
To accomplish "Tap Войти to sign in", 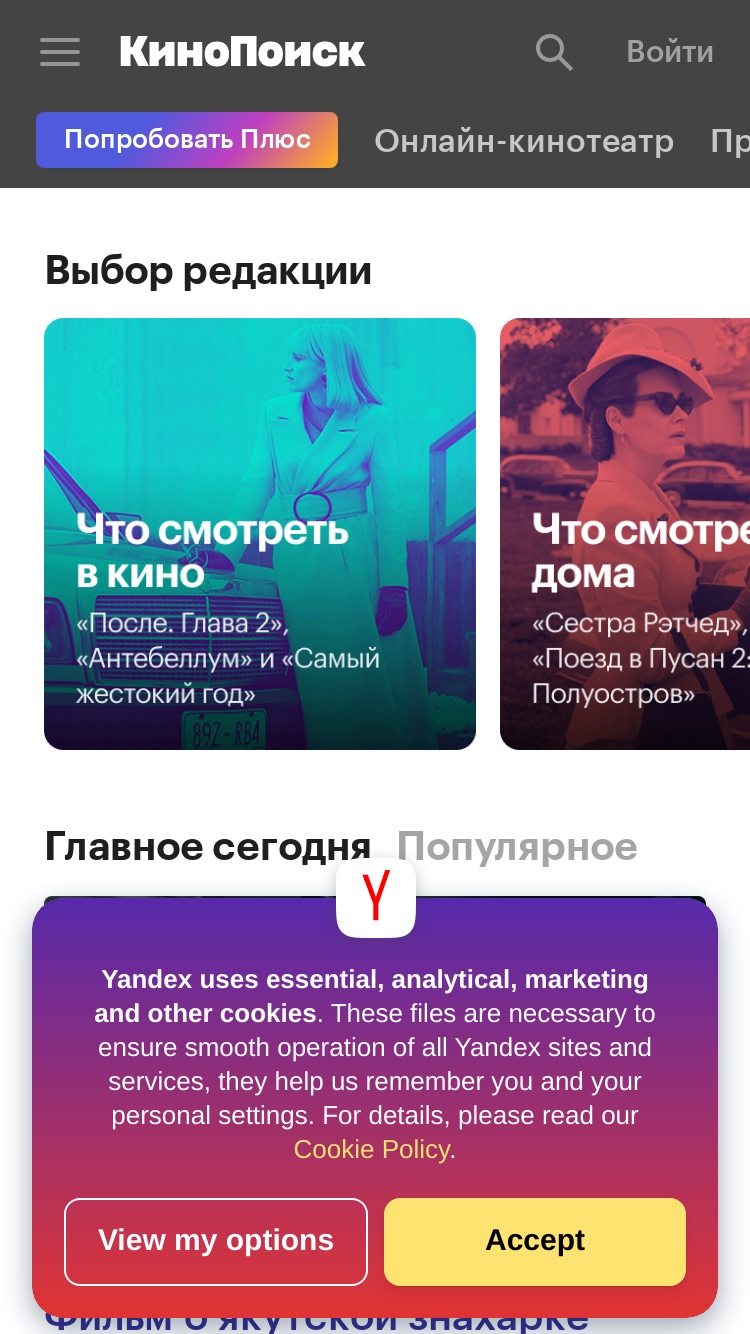I will click(670, 52).
